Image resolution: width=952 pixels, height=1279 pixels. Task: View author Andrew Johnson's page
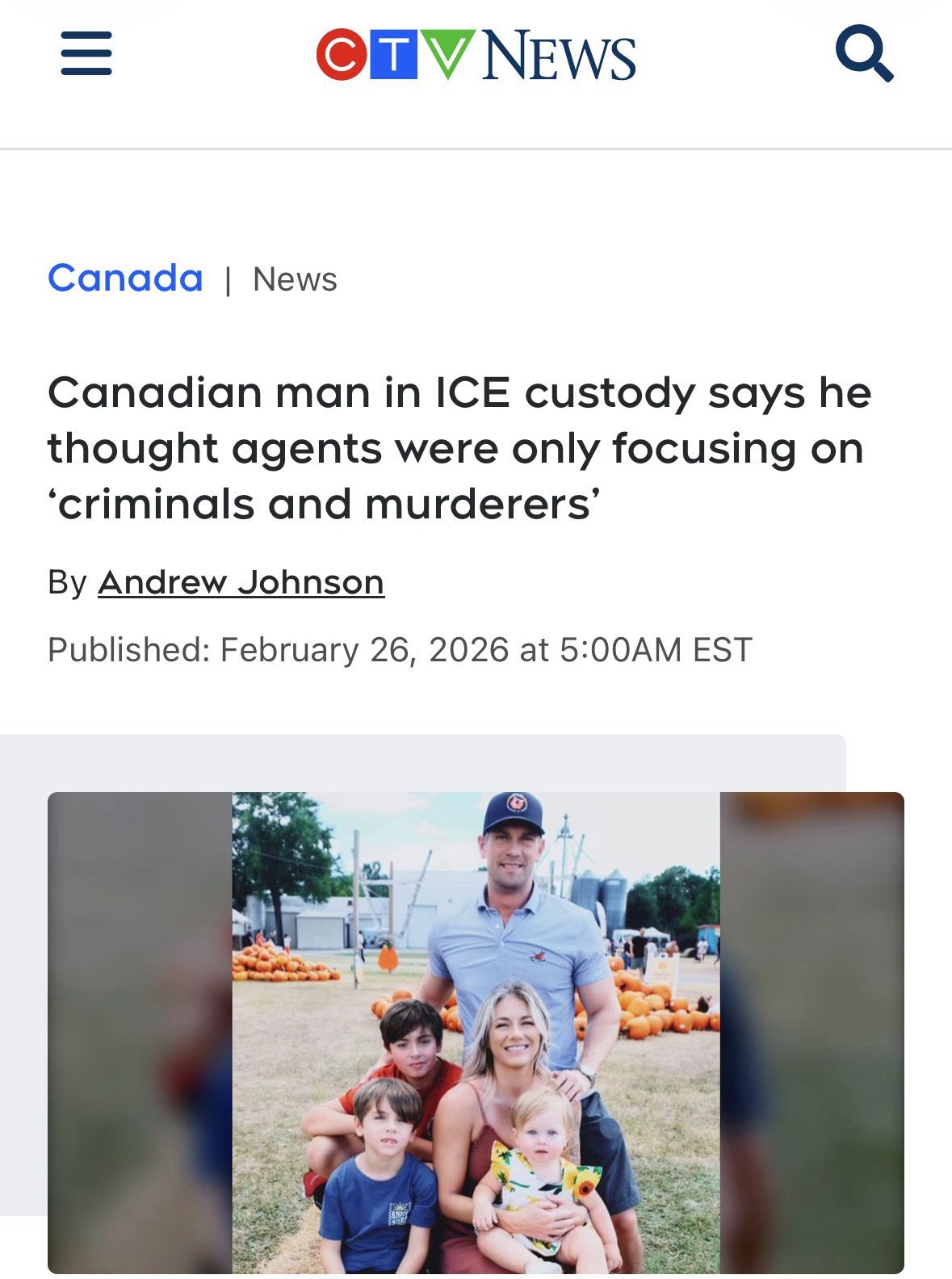tap(241, 581)
